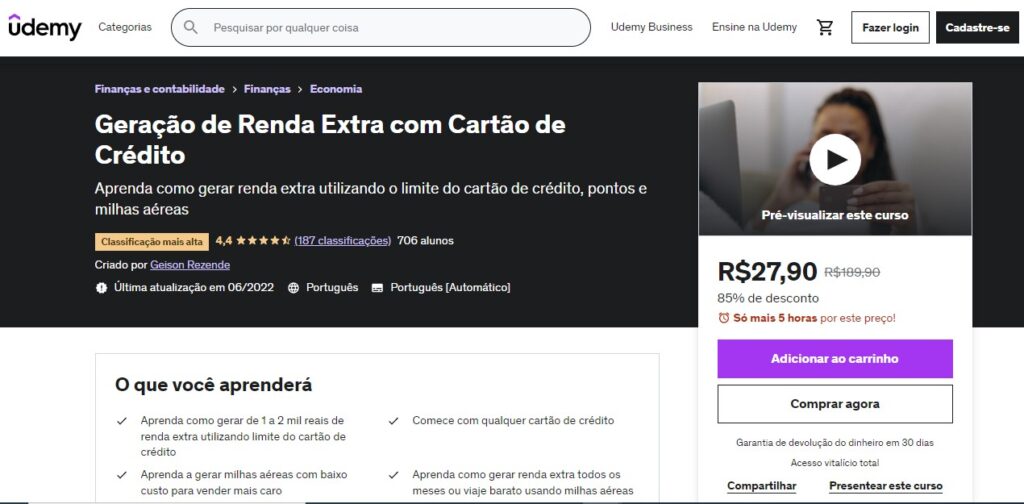Tap the Fazer login button

[890, 28]
